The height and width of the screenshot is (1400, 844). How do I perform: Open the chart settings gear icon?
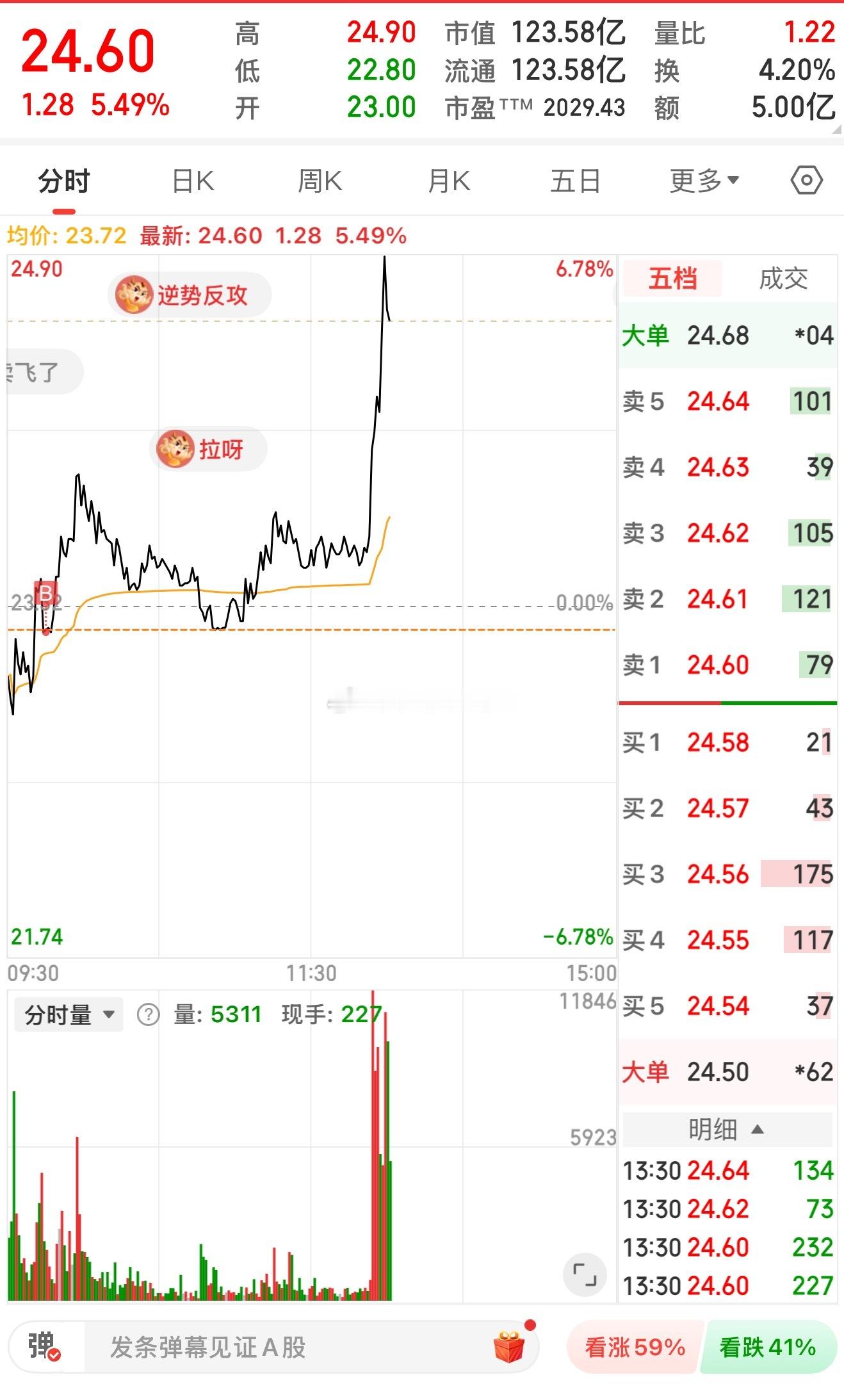[x=806, y=180]
